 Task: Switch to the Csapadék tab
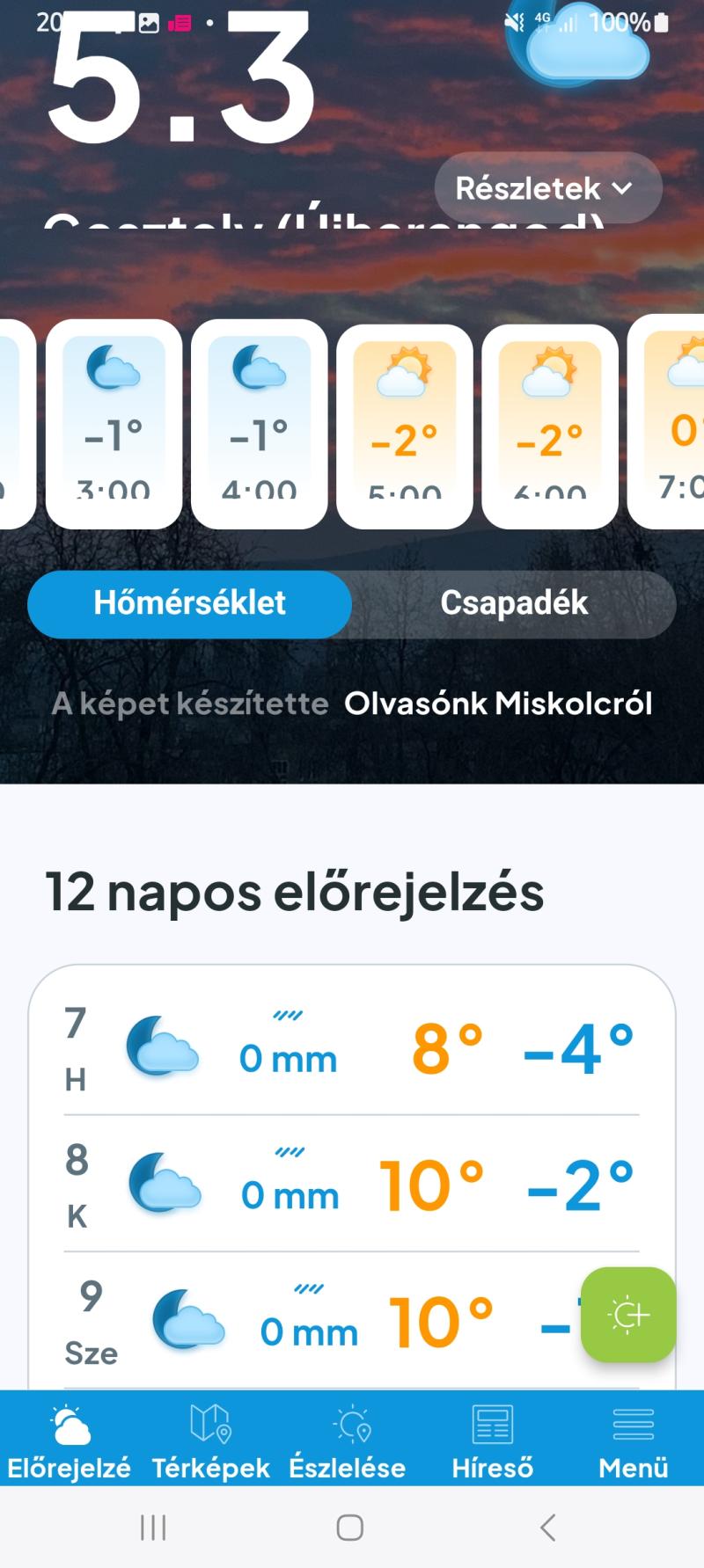point(514,603)
